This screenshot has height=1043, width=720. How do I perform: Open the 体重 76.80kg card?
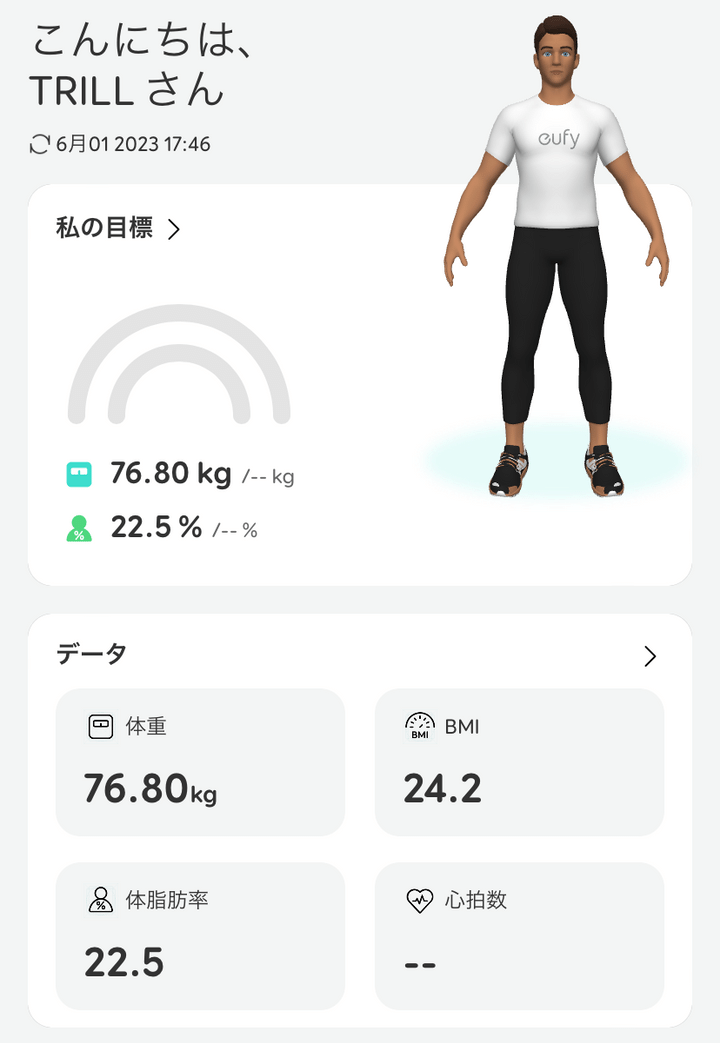tap(200, 761)
